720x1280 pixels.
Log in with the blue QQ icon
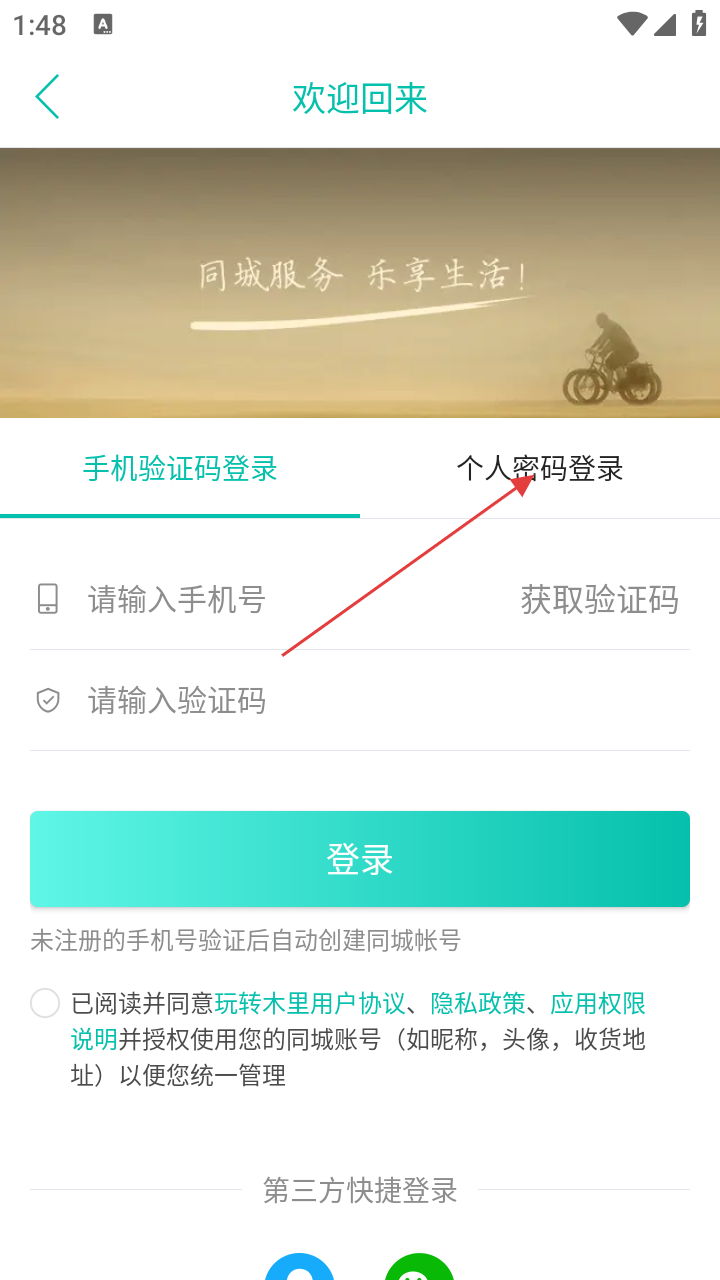[x=299, y=1268]
